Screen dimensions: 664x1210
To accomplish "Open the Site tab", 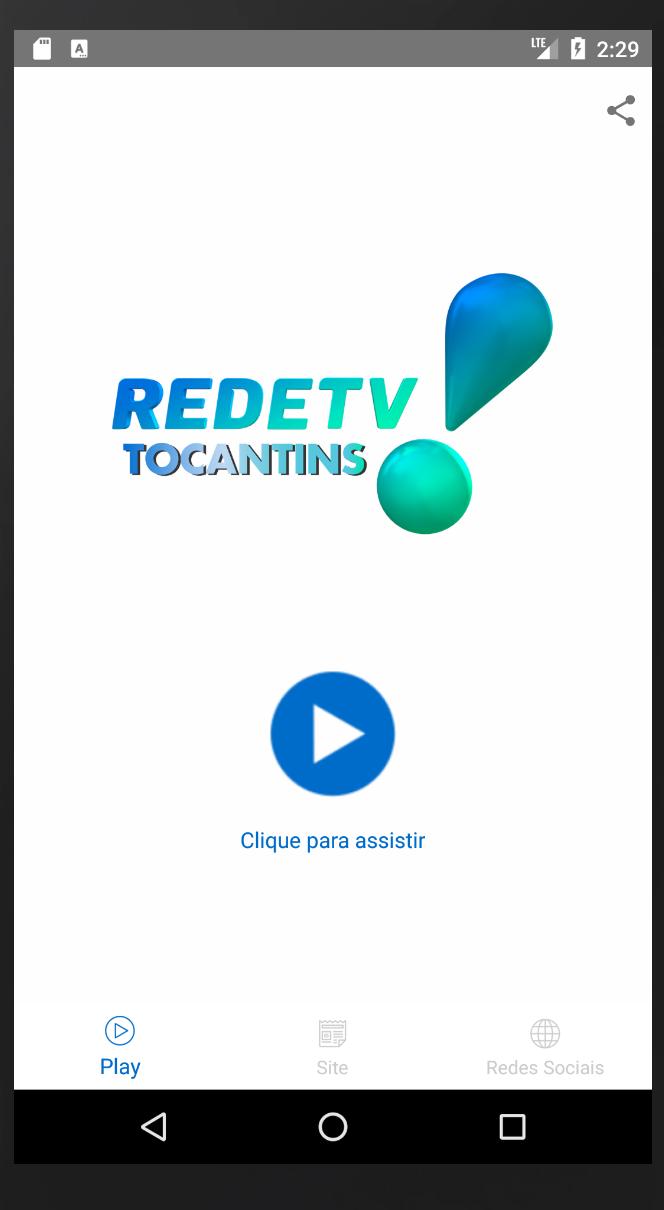I will click(x=332, y=1047).
